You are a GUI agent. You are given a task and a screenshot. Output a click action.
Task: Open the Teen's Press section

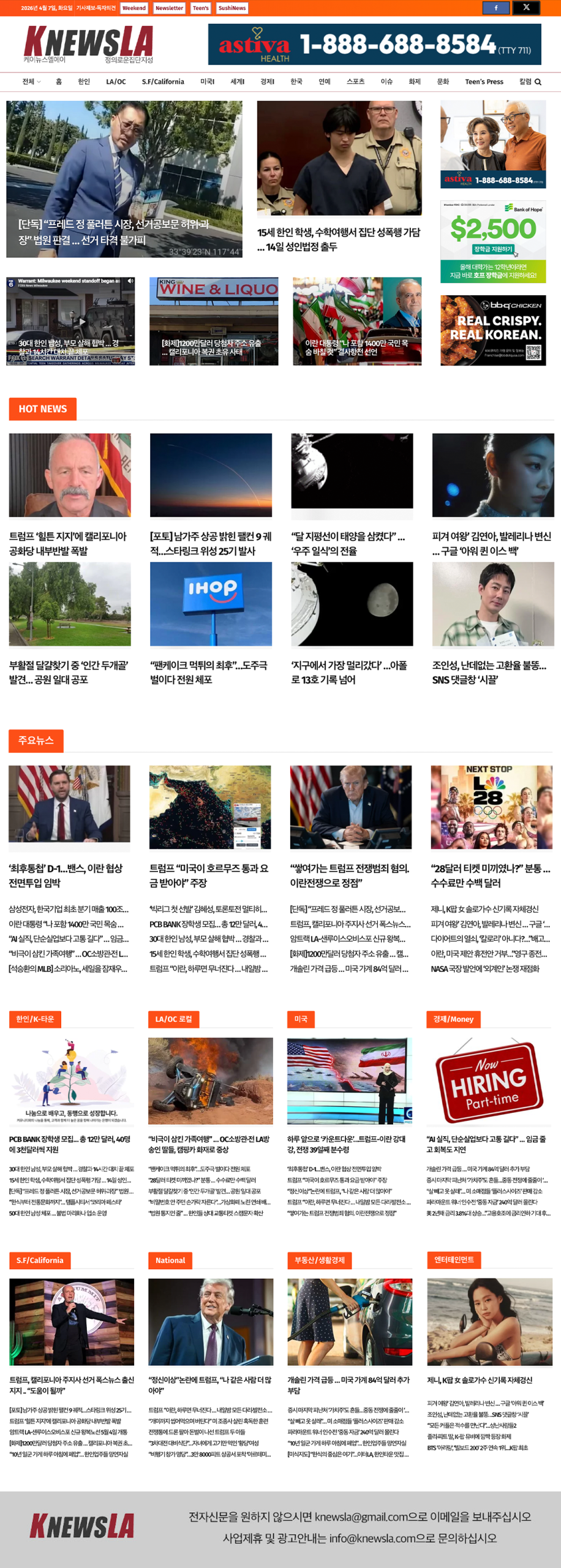click(484, 82)
